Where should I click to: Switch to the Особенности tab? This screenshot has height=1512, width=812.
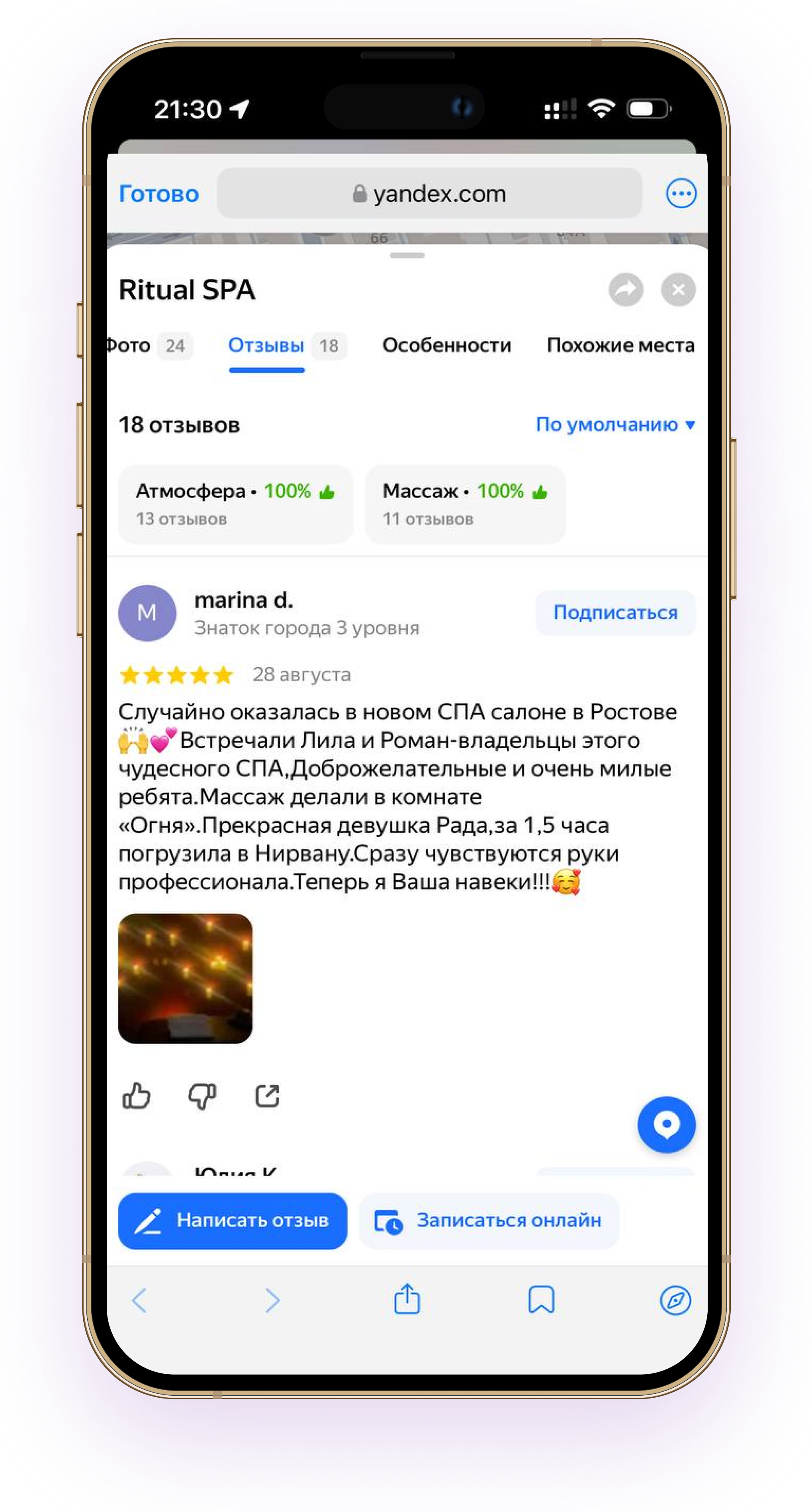446,345
